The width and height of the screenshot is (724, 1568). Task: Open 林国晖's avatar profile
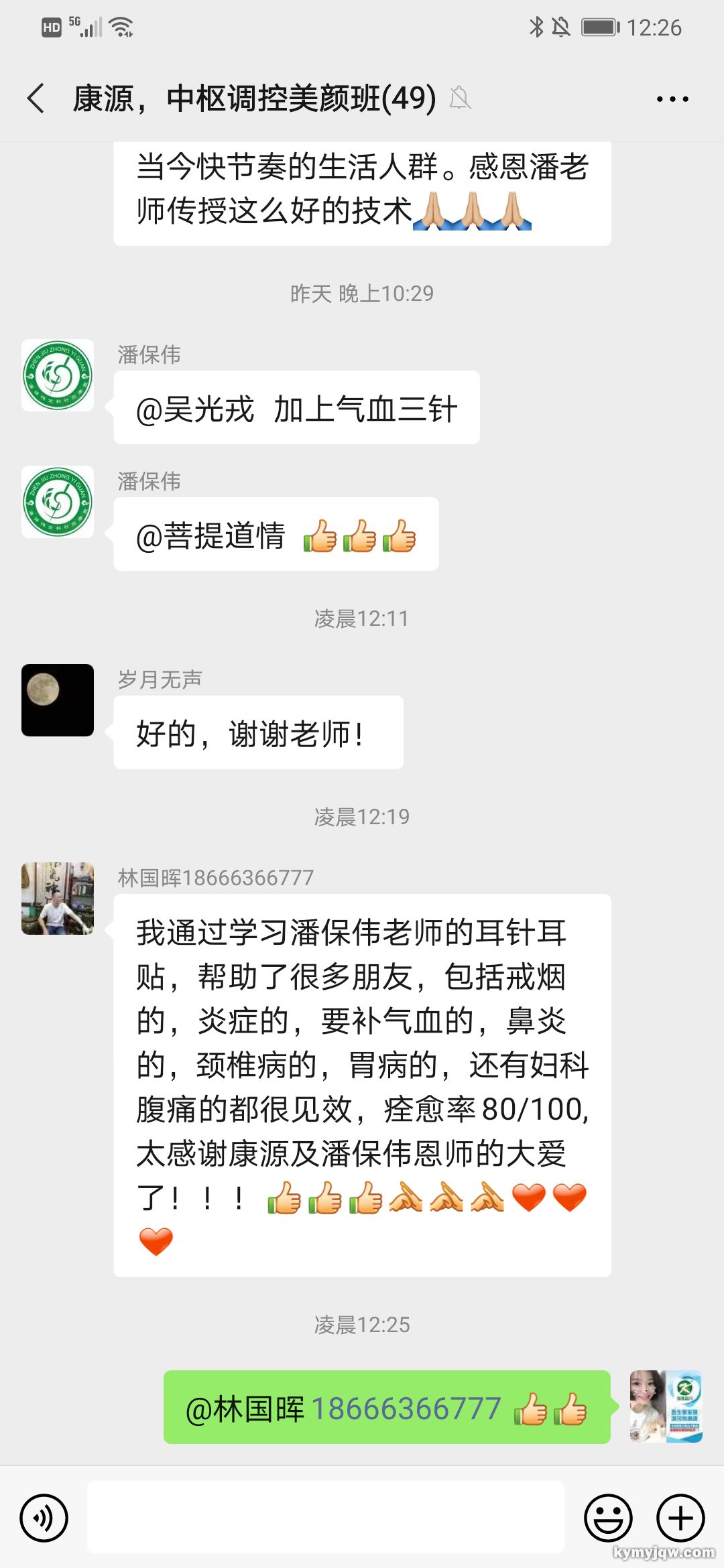click(58, 899)
